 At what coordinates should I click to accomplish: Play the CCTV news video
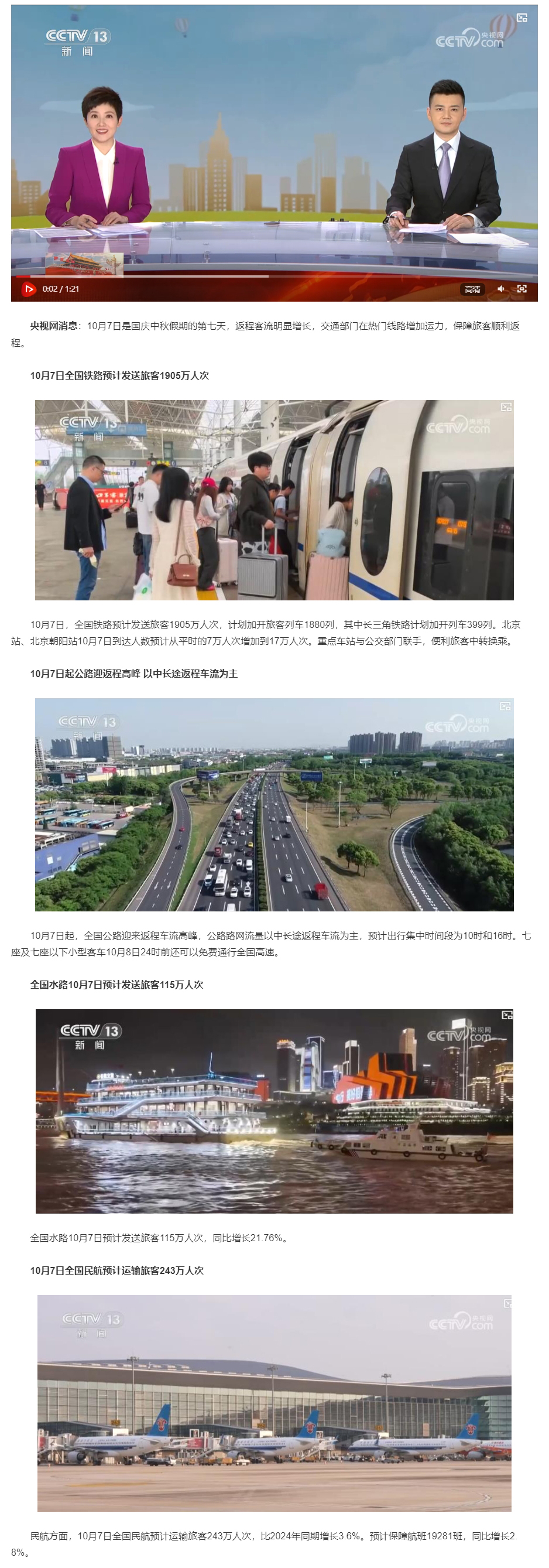click(x=29, y=289)
